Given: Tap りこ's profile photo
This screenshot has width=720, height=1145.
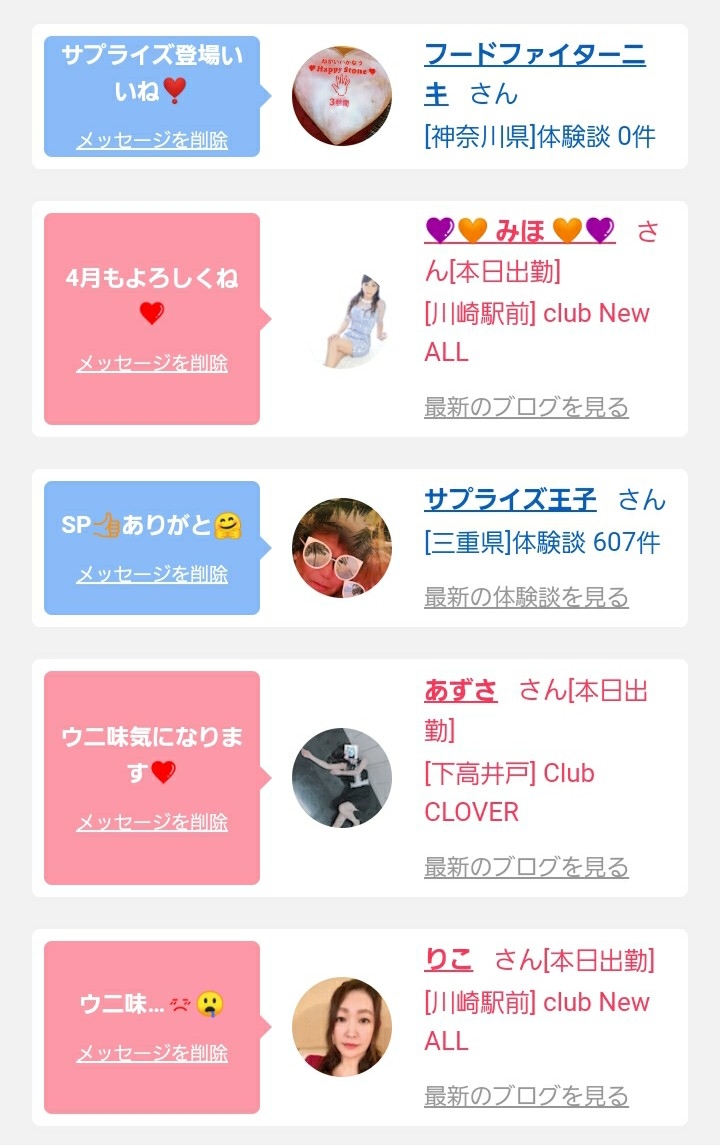Looking at the screenshot, I should (342, 1027).
